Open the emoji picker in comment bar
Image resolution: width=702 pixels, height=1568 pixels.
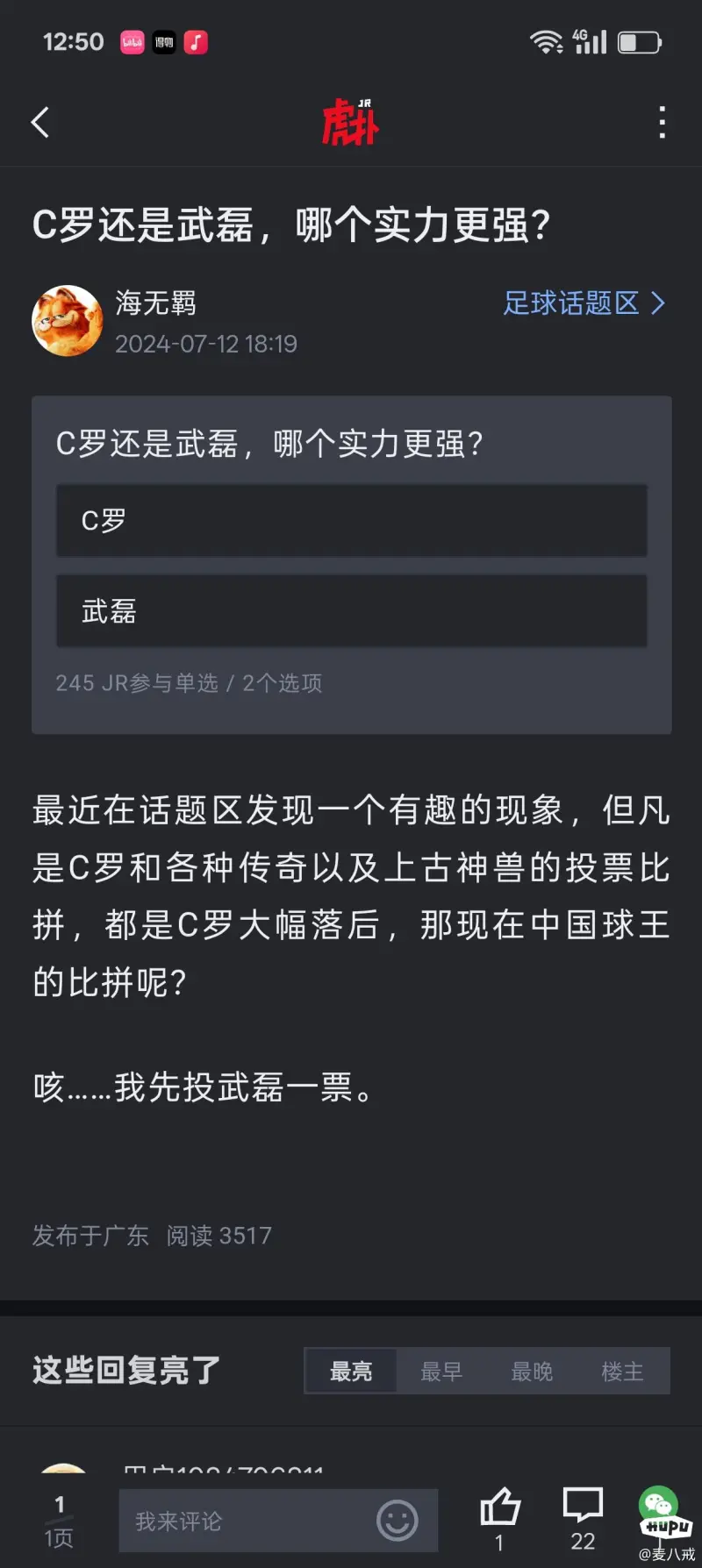click(x=398, y=1521)
